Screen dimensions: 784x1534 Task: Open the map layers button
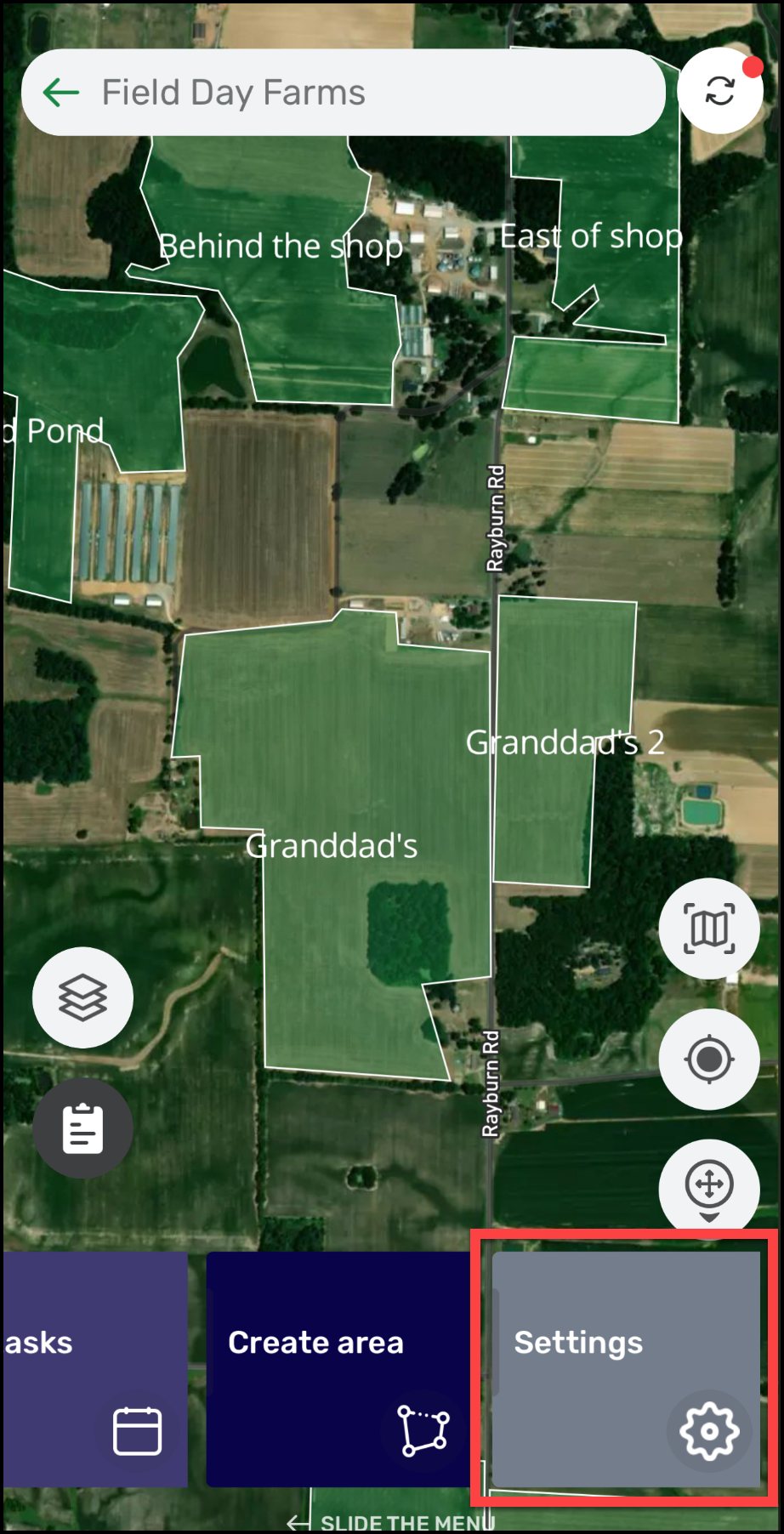(x=82, y=997)
